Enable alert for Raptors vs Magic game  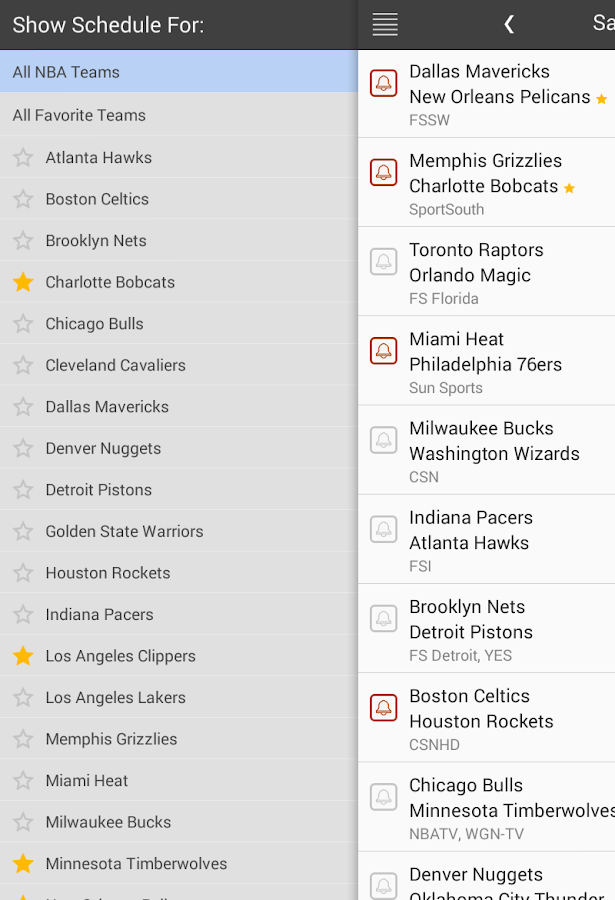[384, 262]
